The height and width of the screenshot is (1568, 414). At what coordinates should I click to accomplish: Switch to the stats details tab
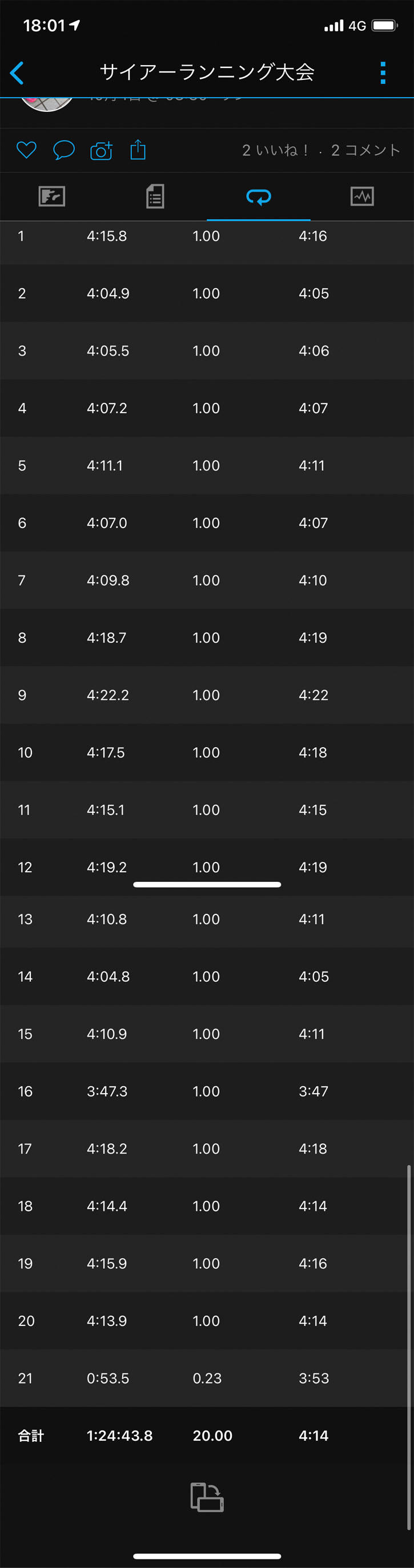point(155,196)
